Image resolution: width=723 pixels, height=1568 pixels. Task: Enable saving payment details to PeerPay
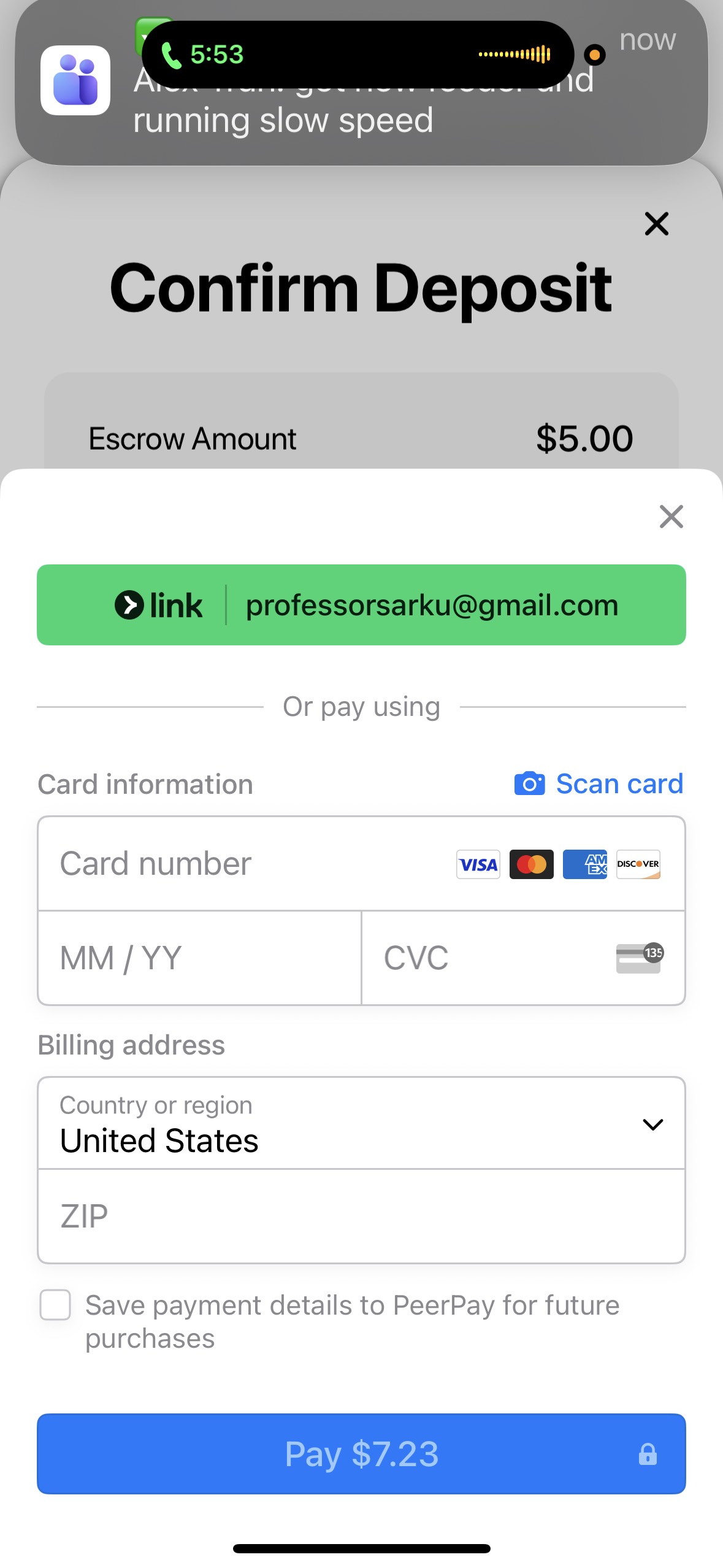point(55,1305)
